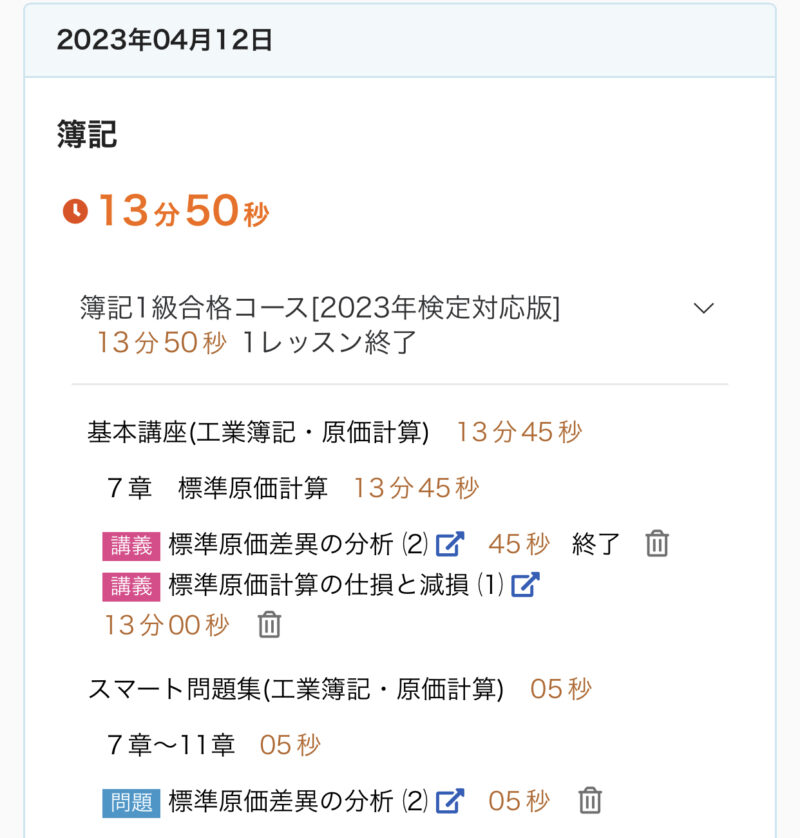
Task: Open lecture 標準原価計算の仕損と減損 (1) link
Action: coord(525,585)
